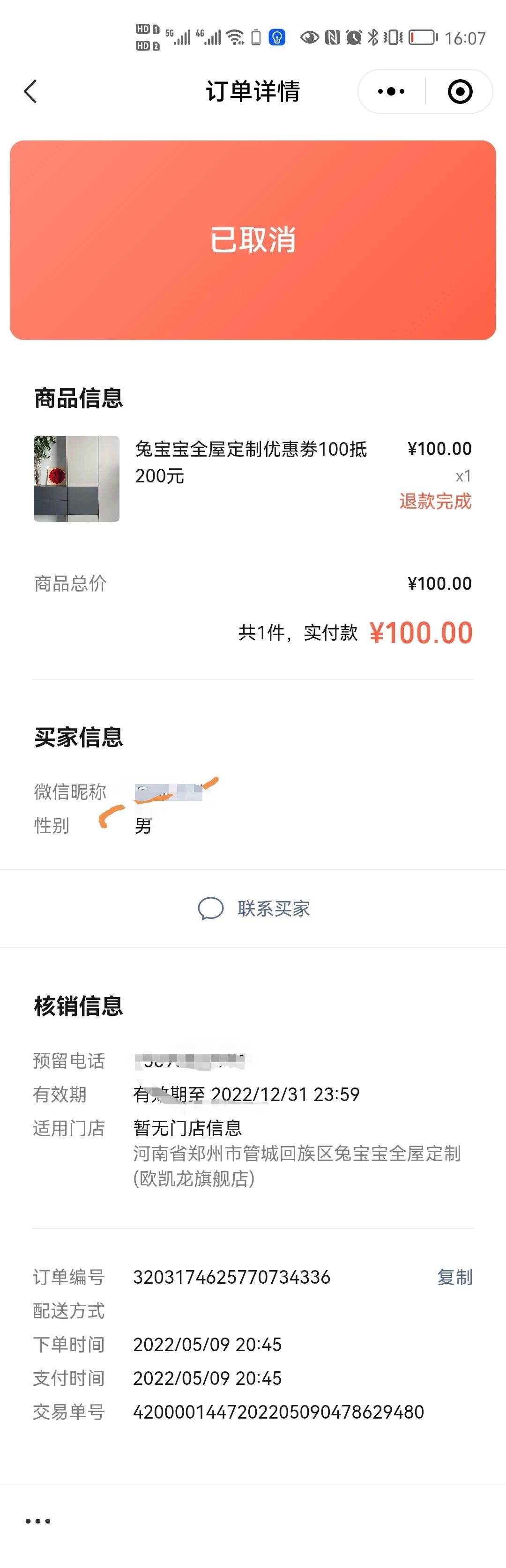This screenshot has height=1568, width=506.
Task: Tap 联系买家 to contact buyer
Action: pyautogui.click(x=253, y=908)
